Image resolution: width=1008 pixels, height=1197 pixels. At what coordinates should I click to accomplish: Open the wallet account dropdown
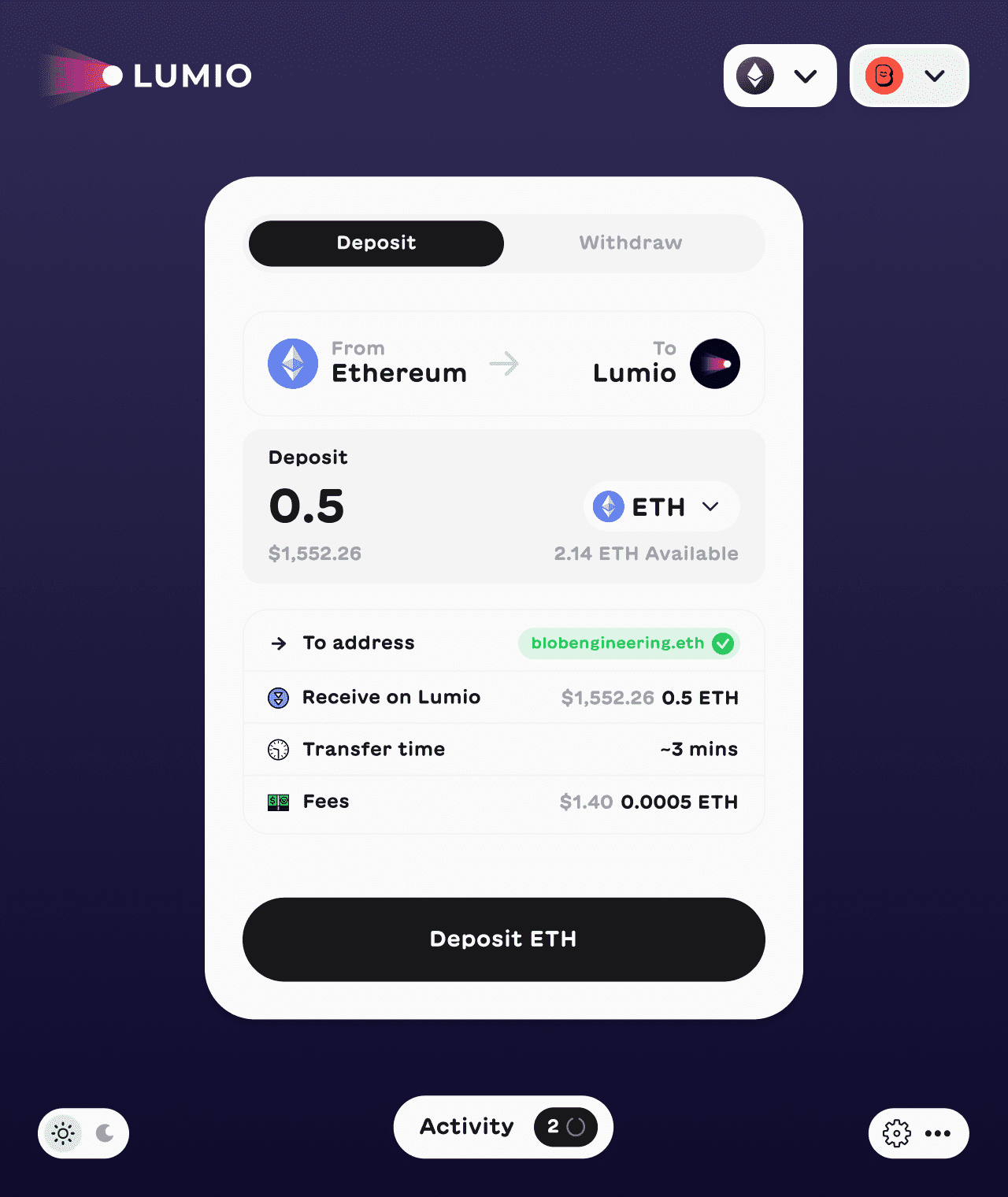click(909, 76)
